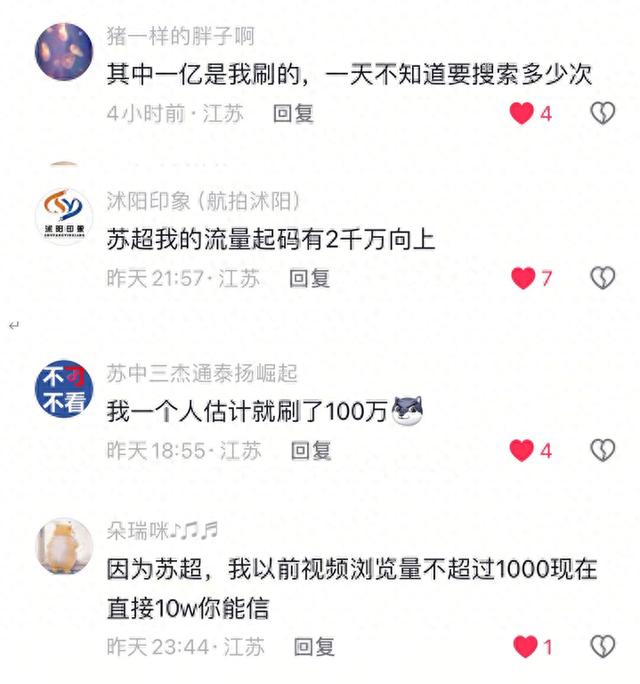640x684 pixels.
Task: Open the avatar of 猪一样的胖子啊
Action: tap(64, 51)
